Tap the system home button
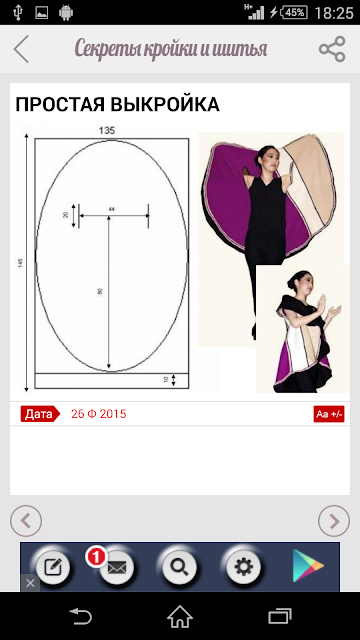The width and height of the screenshot is (360, 640). click(x=180, y=616)
